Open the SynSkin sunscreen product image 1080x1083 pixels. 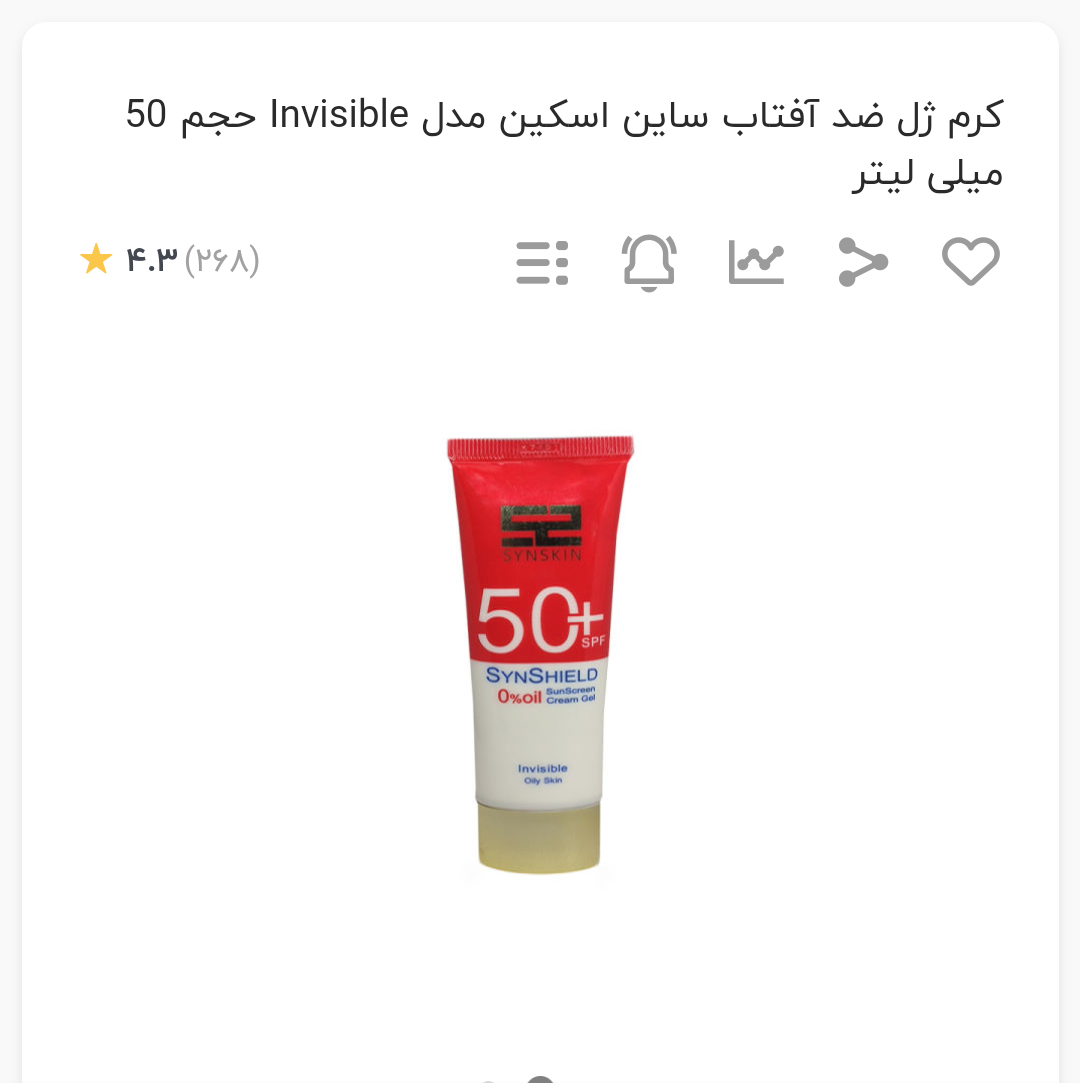540,655
